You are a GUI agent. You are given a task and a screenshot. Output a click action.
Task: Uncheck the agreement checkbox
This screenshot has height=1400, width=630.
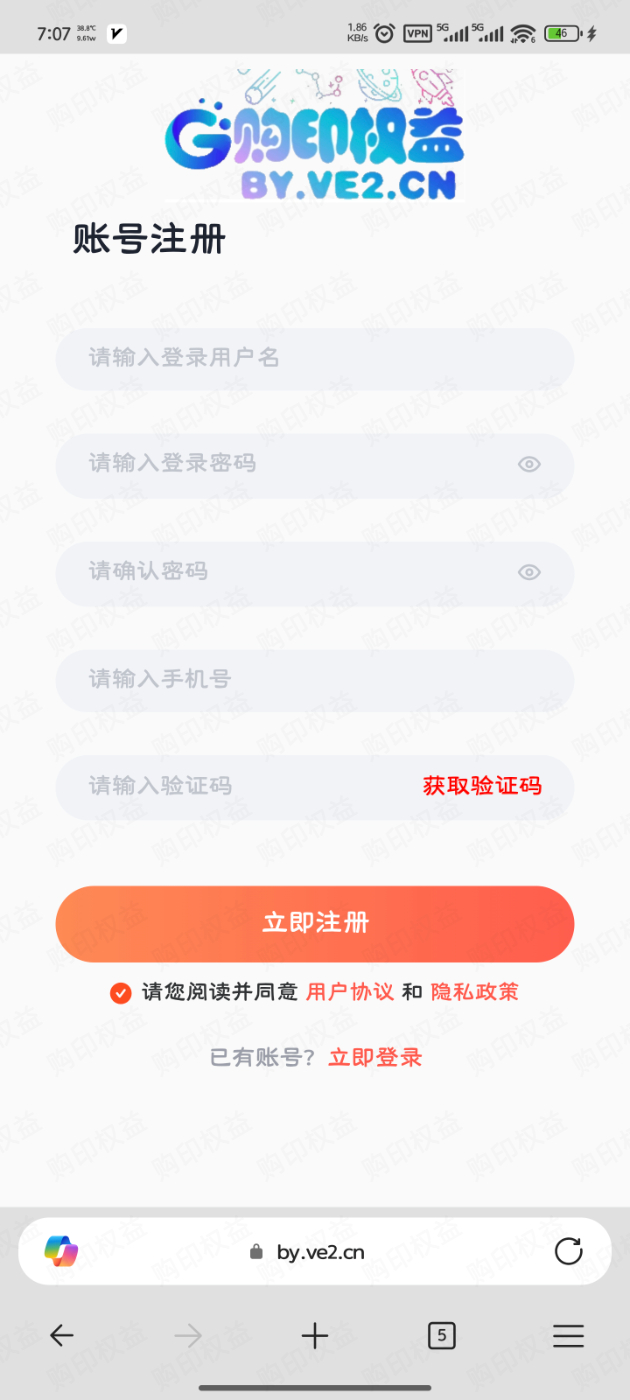(121, 993)
